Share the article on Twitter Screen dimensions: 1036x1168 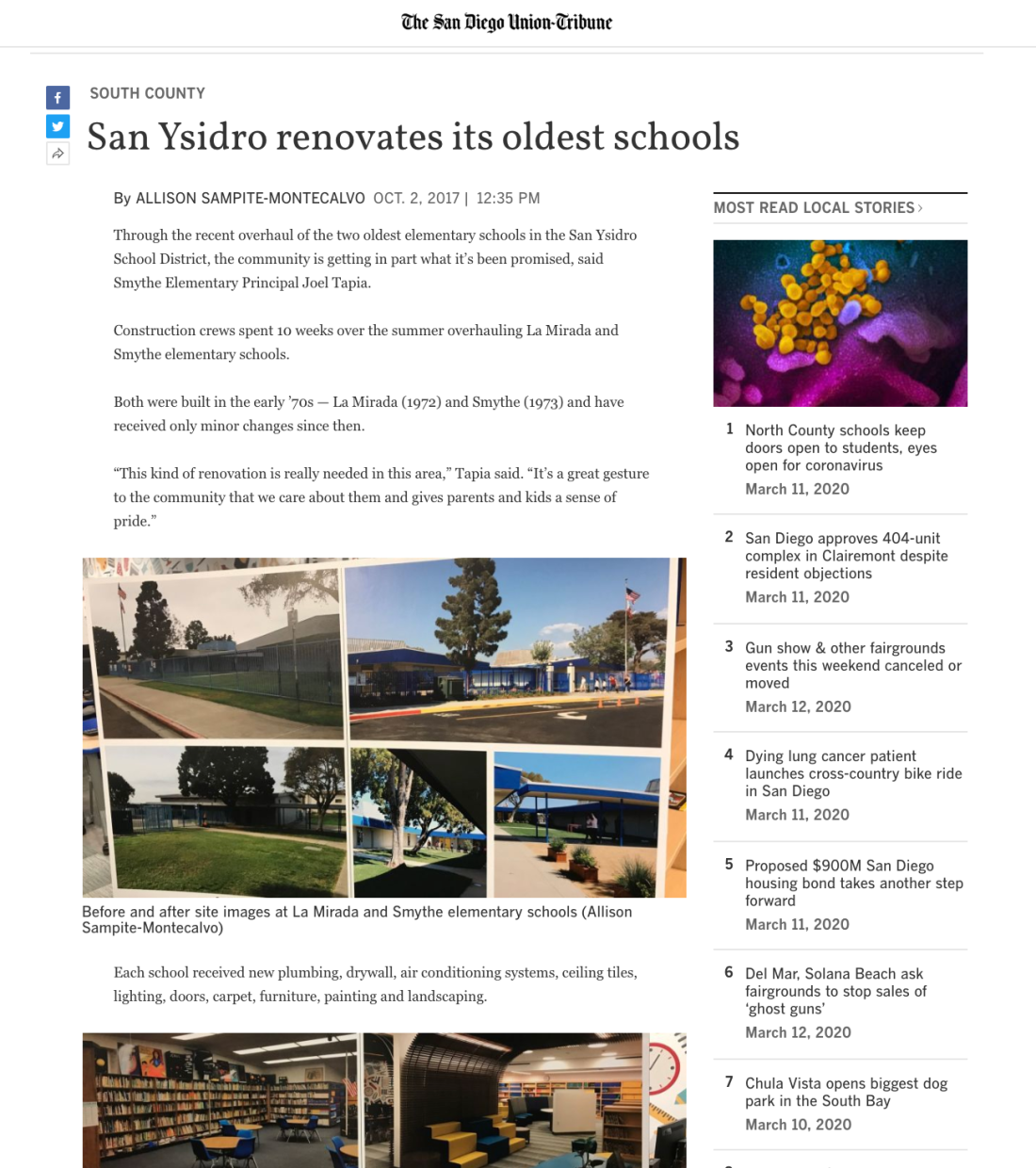pos(57,125)
